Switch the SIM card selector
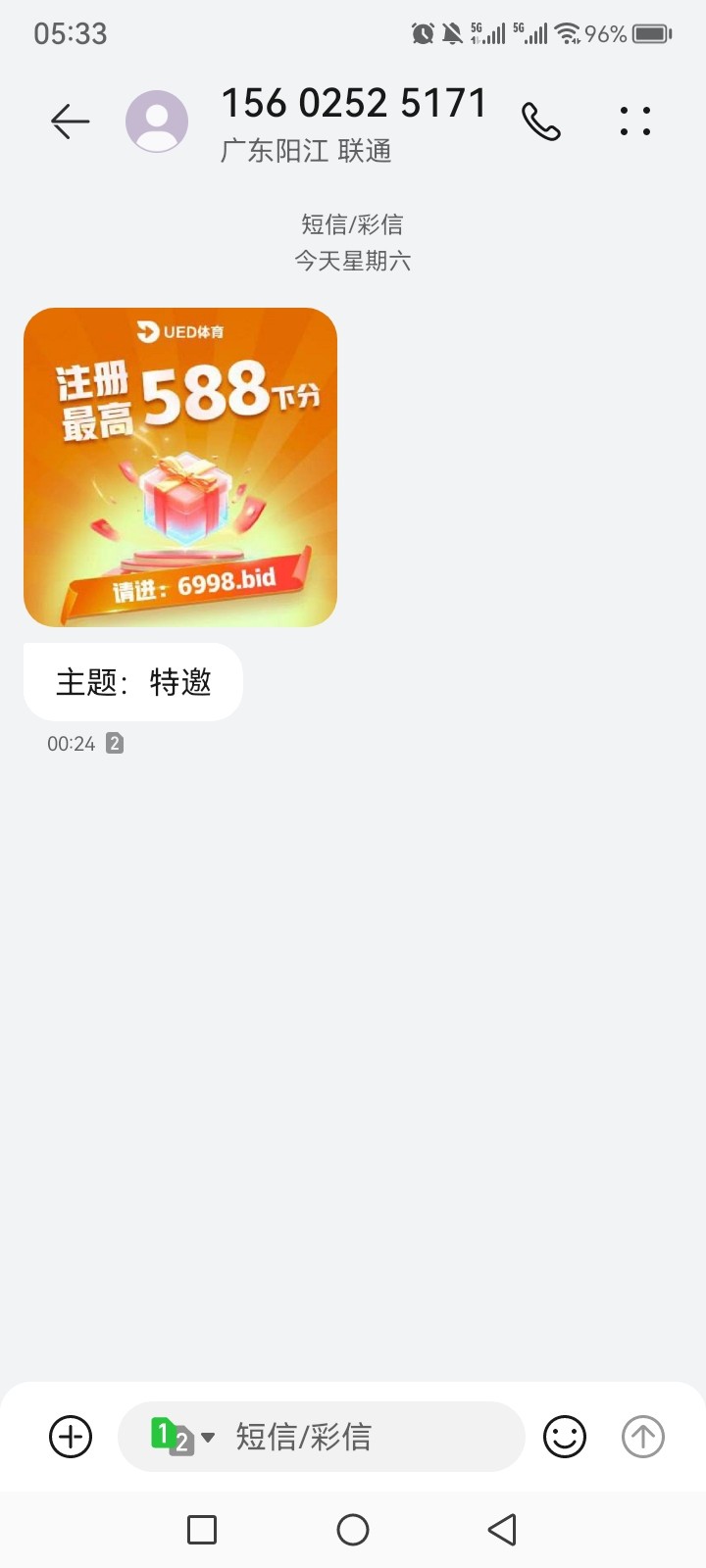This screenshot has width=706, height=1568. (x=181, y=1437)
